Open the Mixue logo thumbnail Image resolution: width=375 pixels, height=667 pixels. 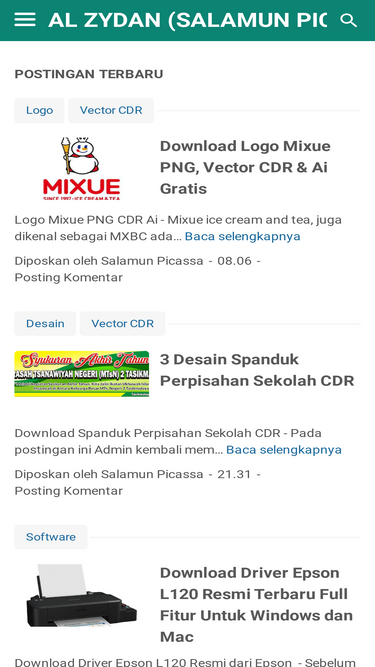[x=82, y=168]
